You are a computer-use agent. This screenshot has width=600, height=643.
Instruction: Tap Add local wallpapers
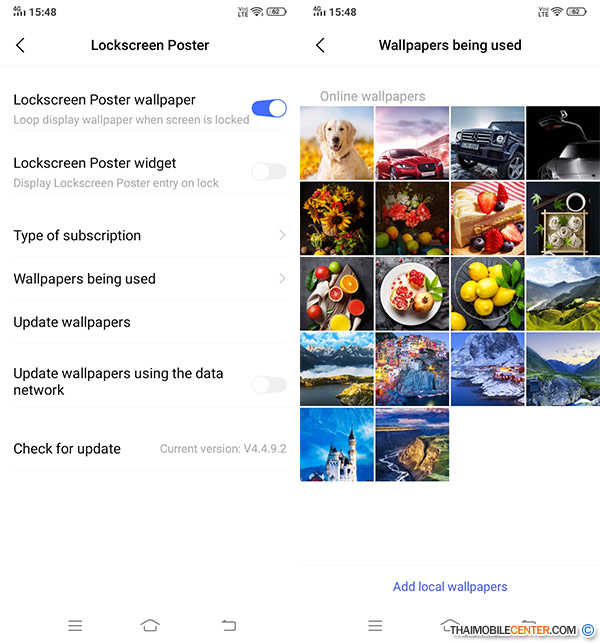(x=450, y=587)
